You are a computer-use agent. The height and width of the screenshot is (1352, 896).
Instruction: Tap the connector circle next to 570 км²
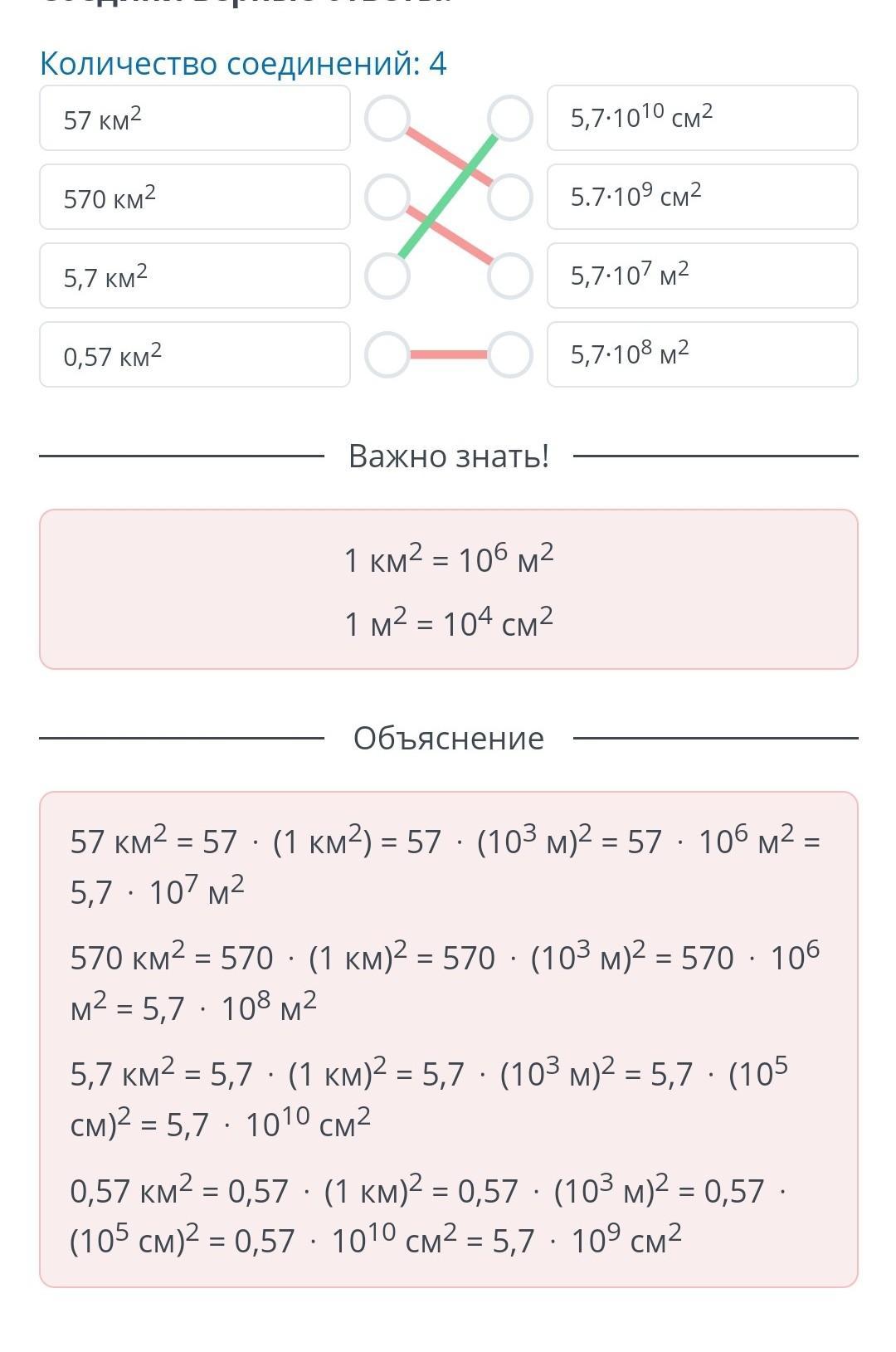click(387, 197)
